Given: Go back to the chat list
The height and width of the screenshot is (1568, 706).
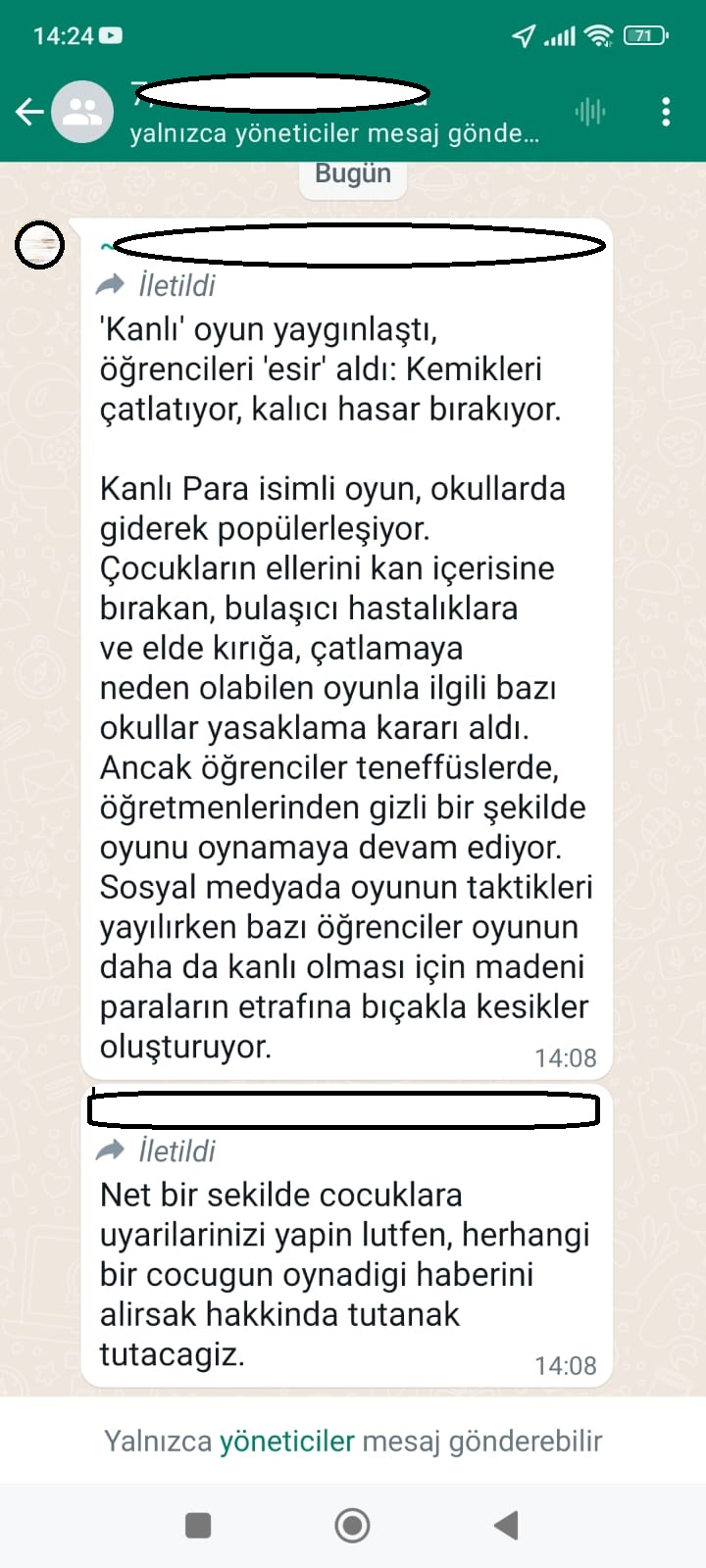Looking at the screenshot, I should click(29, 112).
